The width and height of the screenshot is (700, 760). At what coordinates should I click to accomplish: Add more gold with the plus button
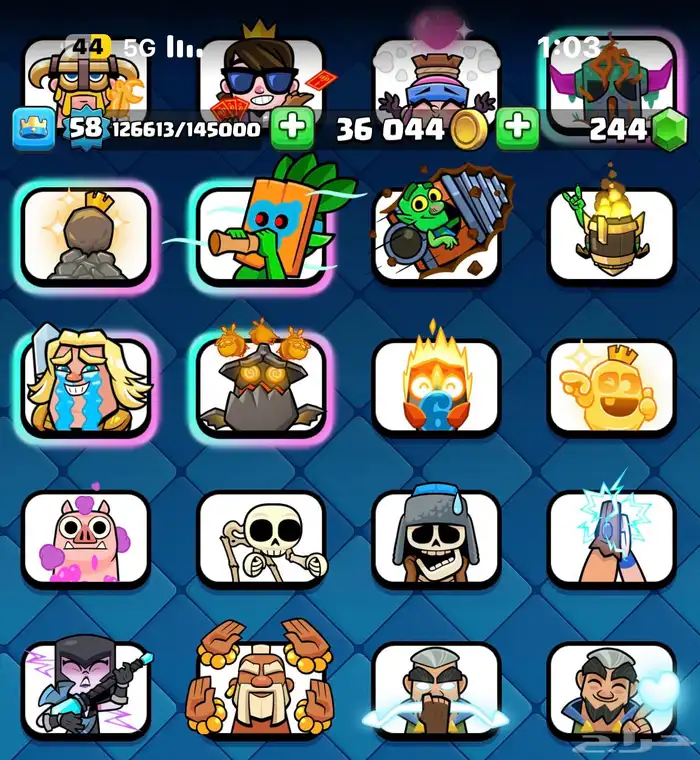tap(518, 128)
